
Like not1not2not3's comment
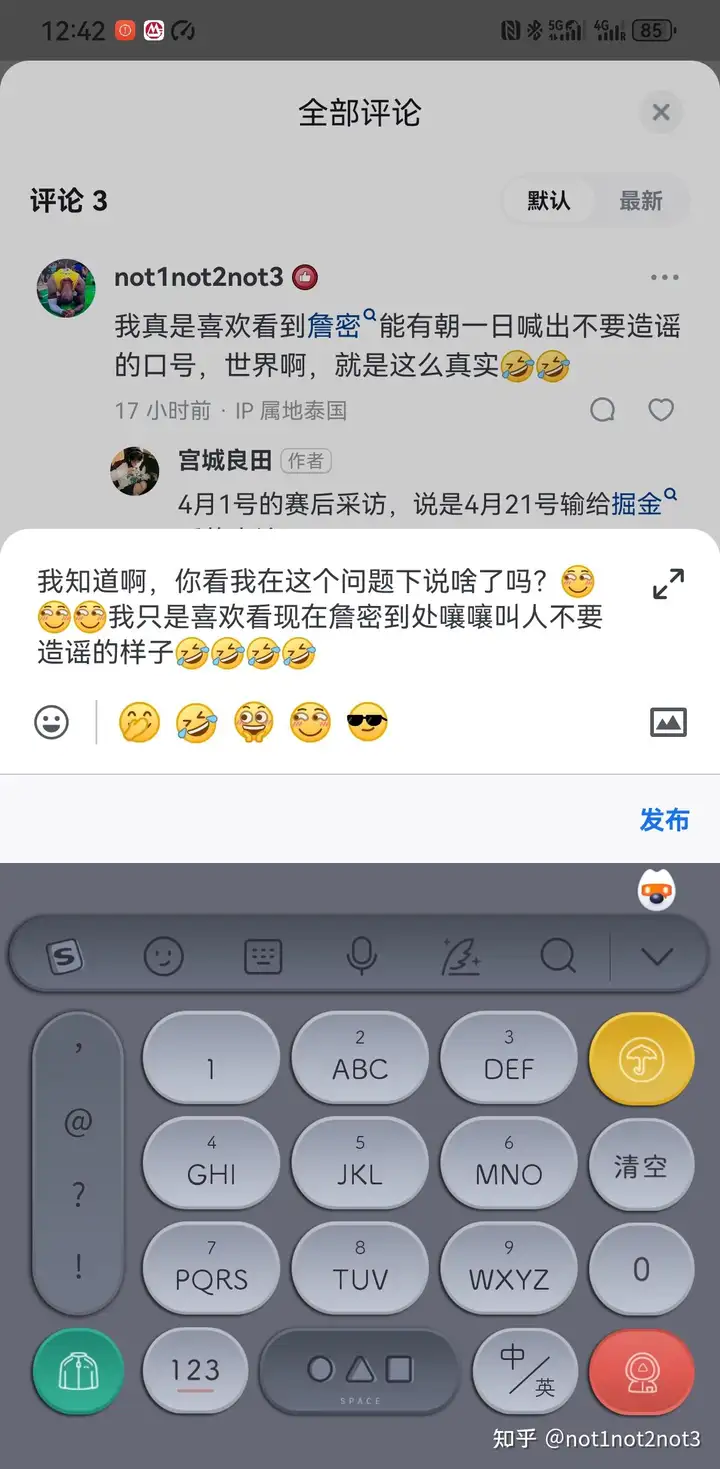pos(661,410)
